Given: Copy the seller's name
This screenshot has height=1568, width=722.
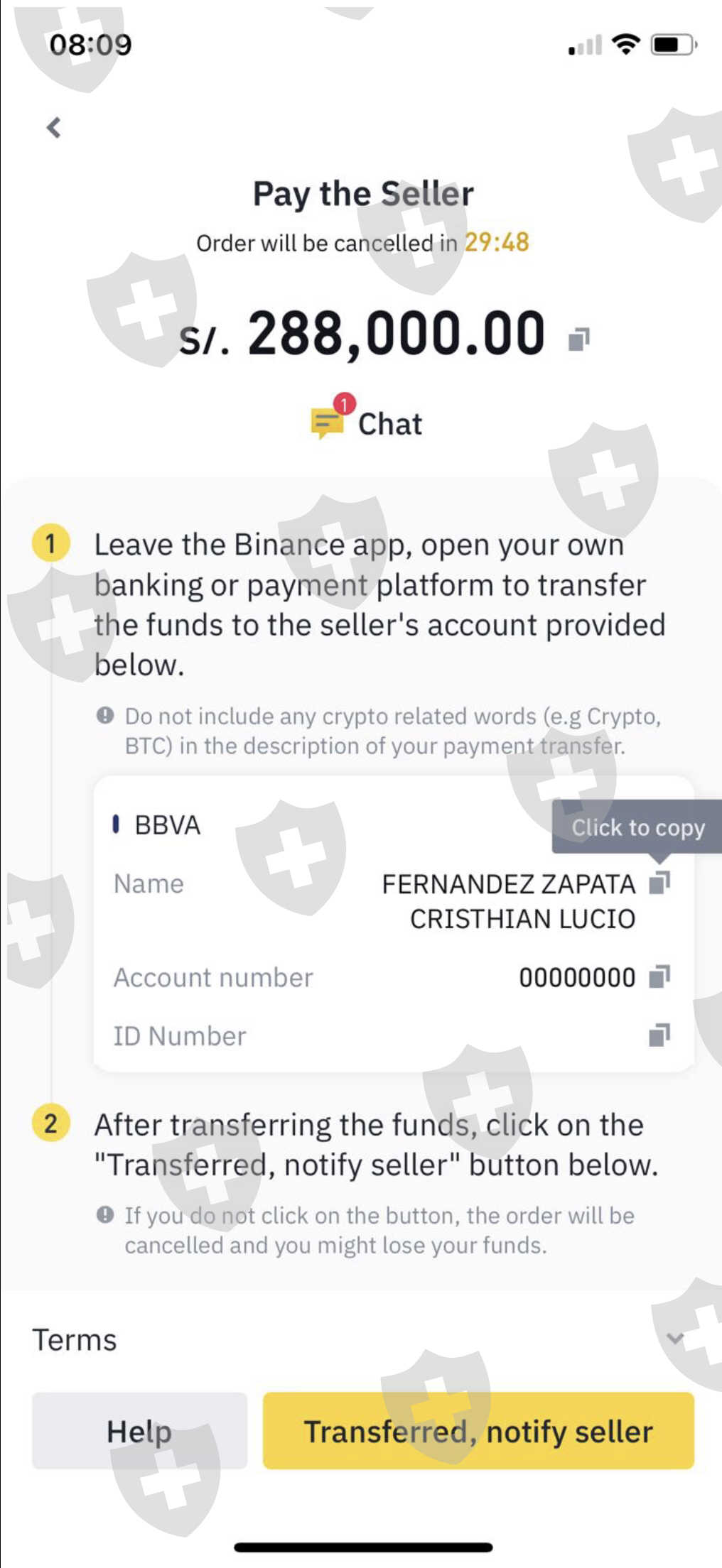Looking at the screenshot, I should (x=659, y=883).
